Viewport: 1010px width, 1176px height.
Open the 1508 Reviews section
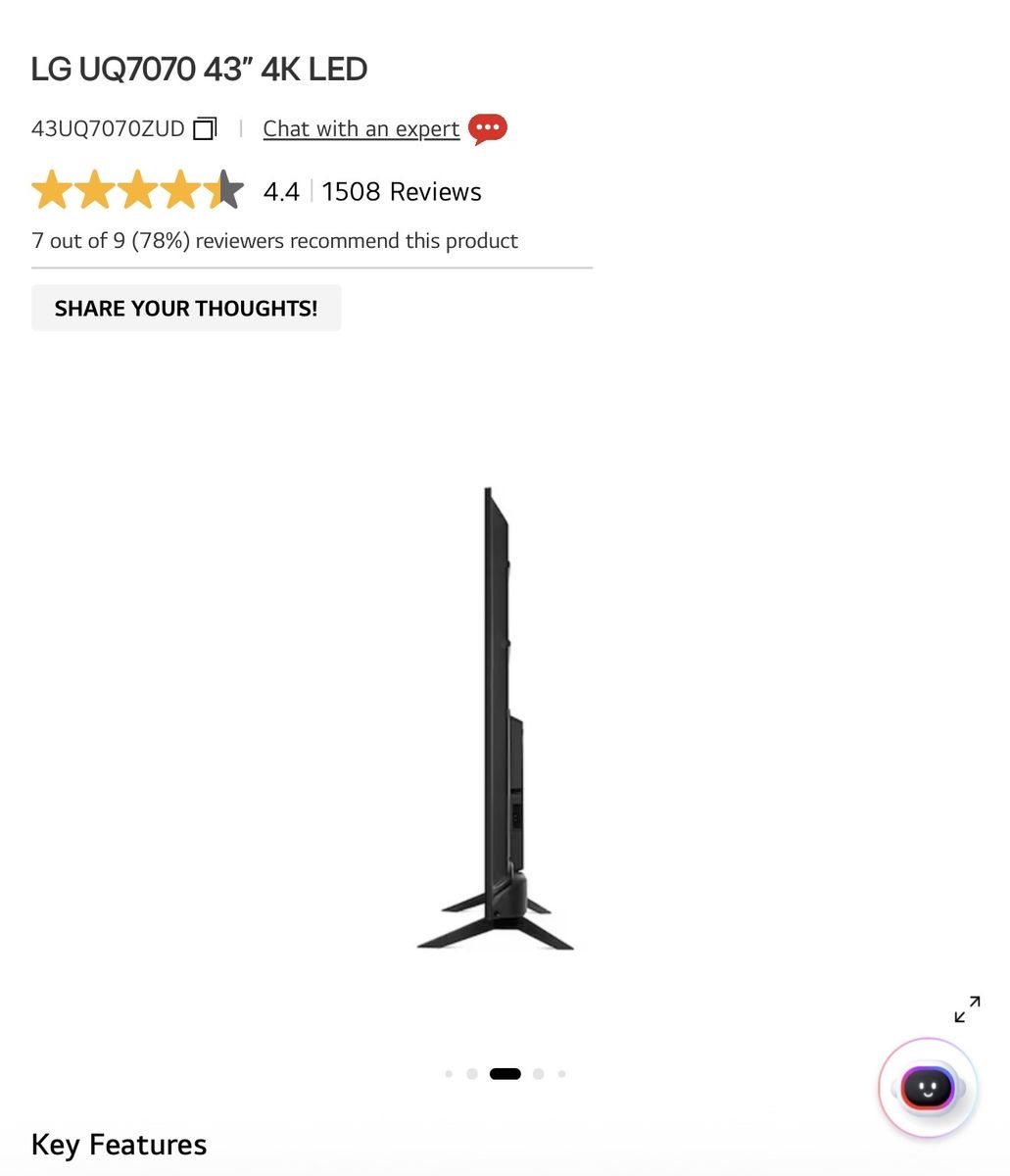pyautogui.click(x=401, y=191)
